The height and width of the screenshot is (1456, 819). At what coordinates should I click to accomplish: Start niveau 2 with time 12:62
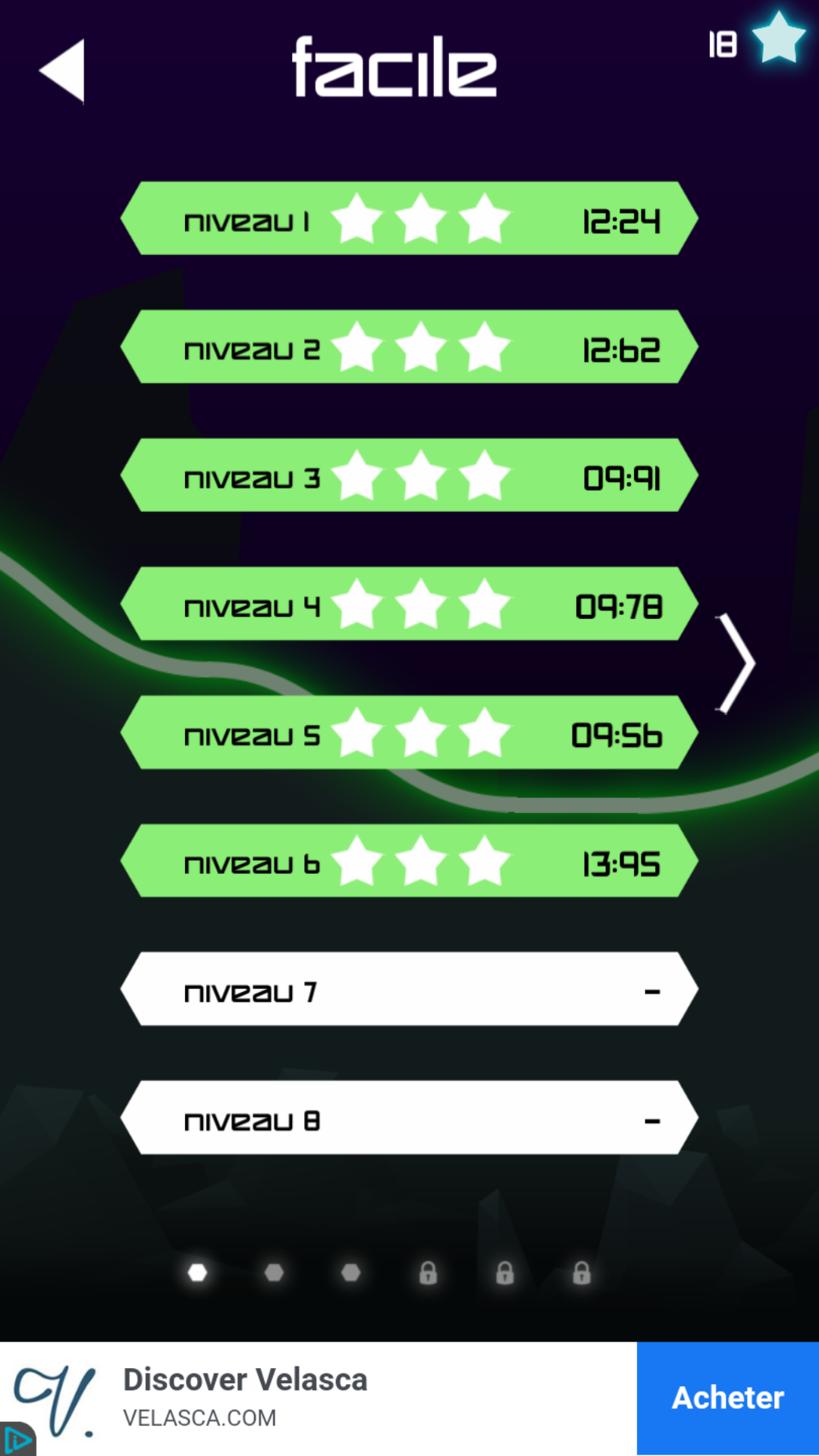(x=409, y=347)
